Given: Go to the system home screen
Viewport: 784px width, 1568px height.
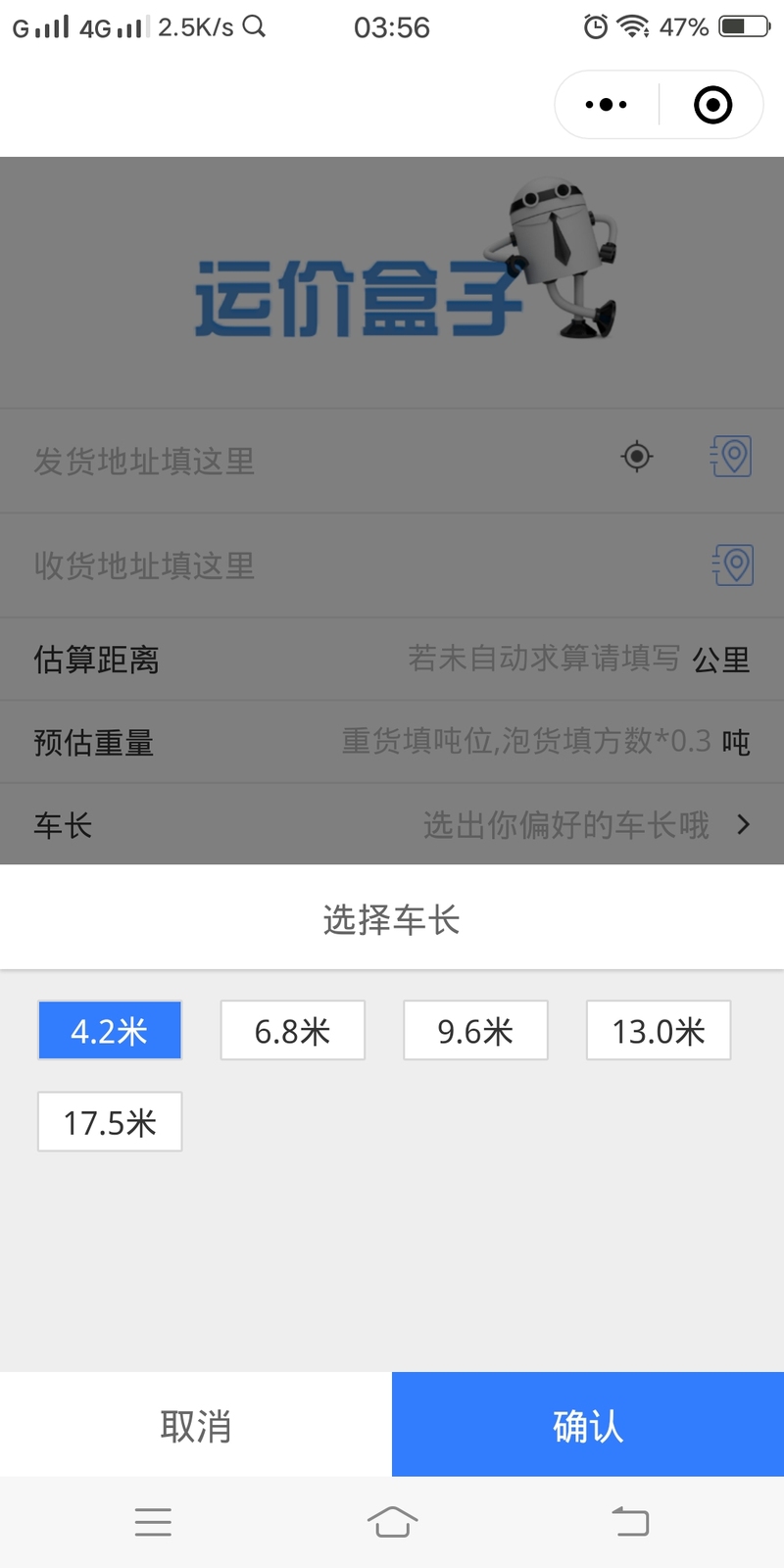Looking at the screenshot, I should 392,1522.
